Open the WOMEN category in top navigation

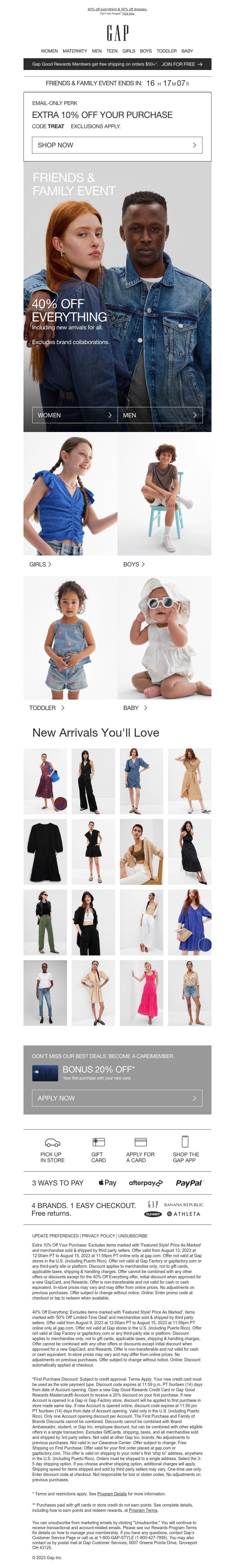49,51
